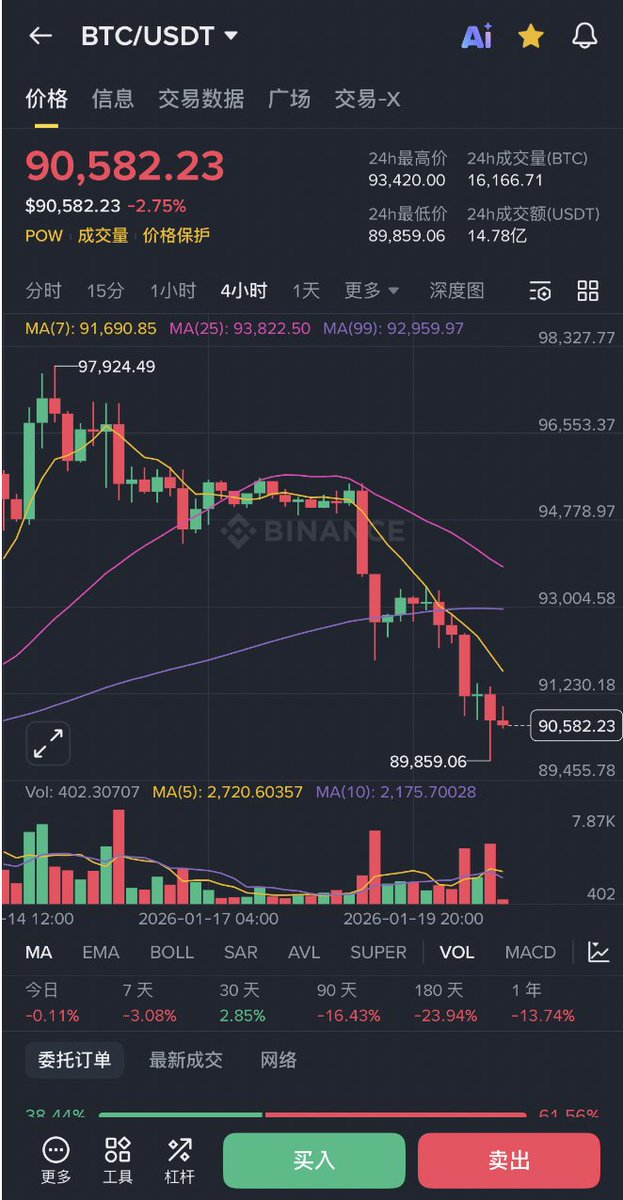
Task: Show the 深度图 depth chart
Action: pyautogui.click(x=457, y=291)
